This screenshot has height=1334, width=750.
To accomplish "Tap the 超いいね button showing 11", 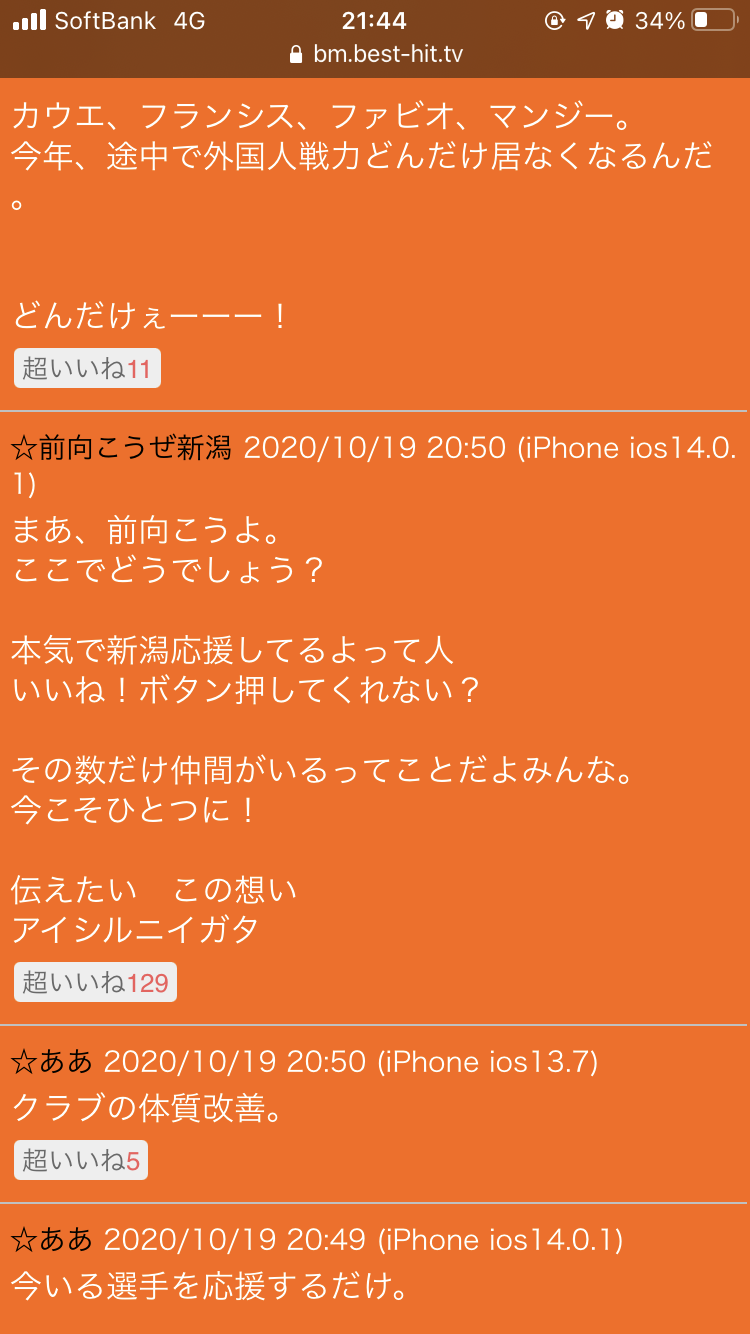I will 87,369.
